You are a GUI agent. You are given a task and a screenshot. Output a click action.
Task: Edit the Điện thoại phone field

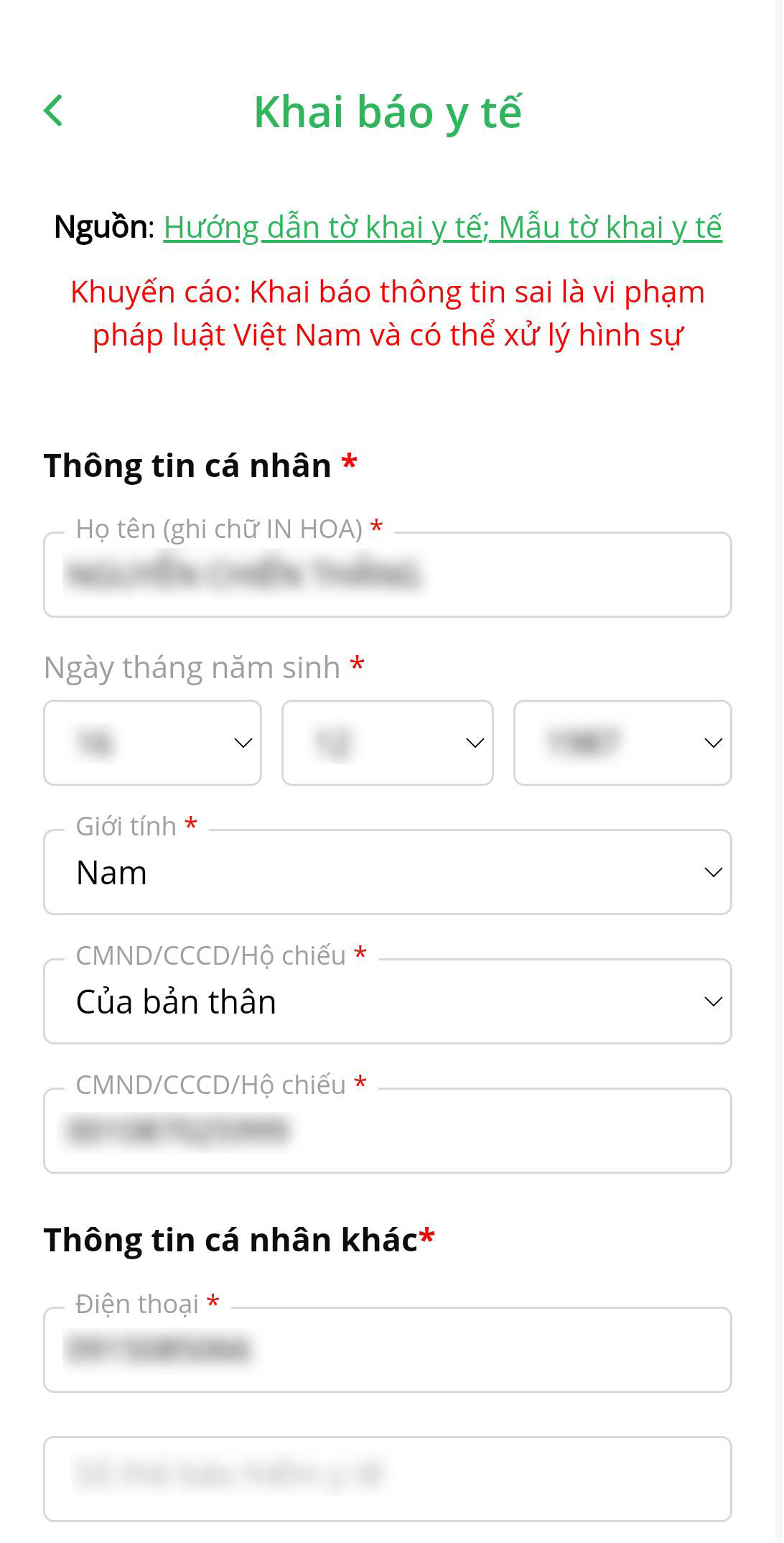(388, 1350)
